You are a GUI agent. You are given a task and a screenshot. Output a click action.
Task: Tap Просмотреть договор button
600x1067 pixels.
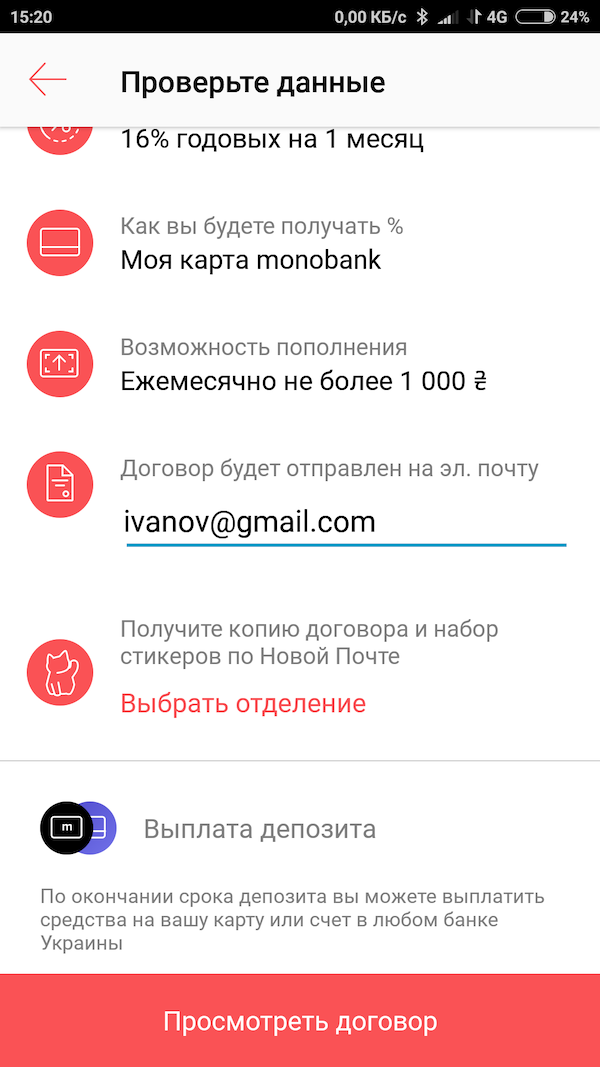click(x=300, y=1021)
